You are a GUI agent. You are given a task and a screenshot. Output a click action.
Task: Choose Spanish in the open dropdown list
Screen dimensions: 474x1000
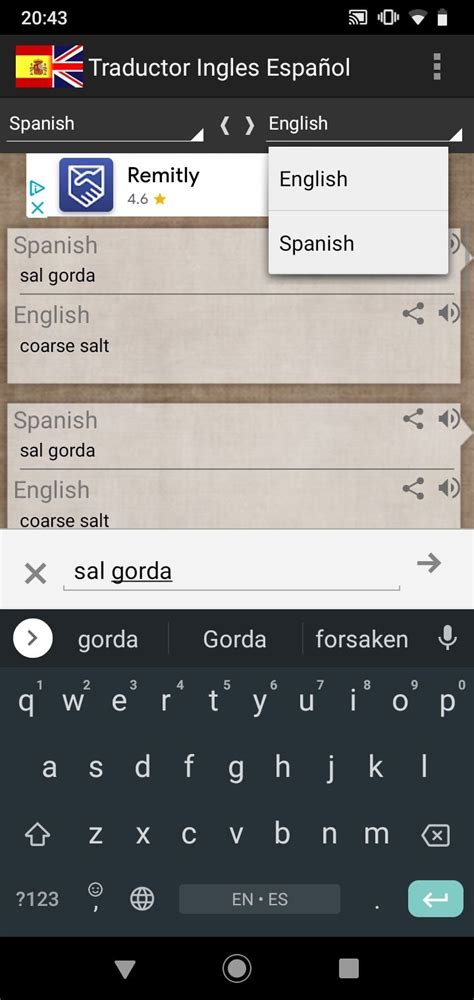point(358,243)
